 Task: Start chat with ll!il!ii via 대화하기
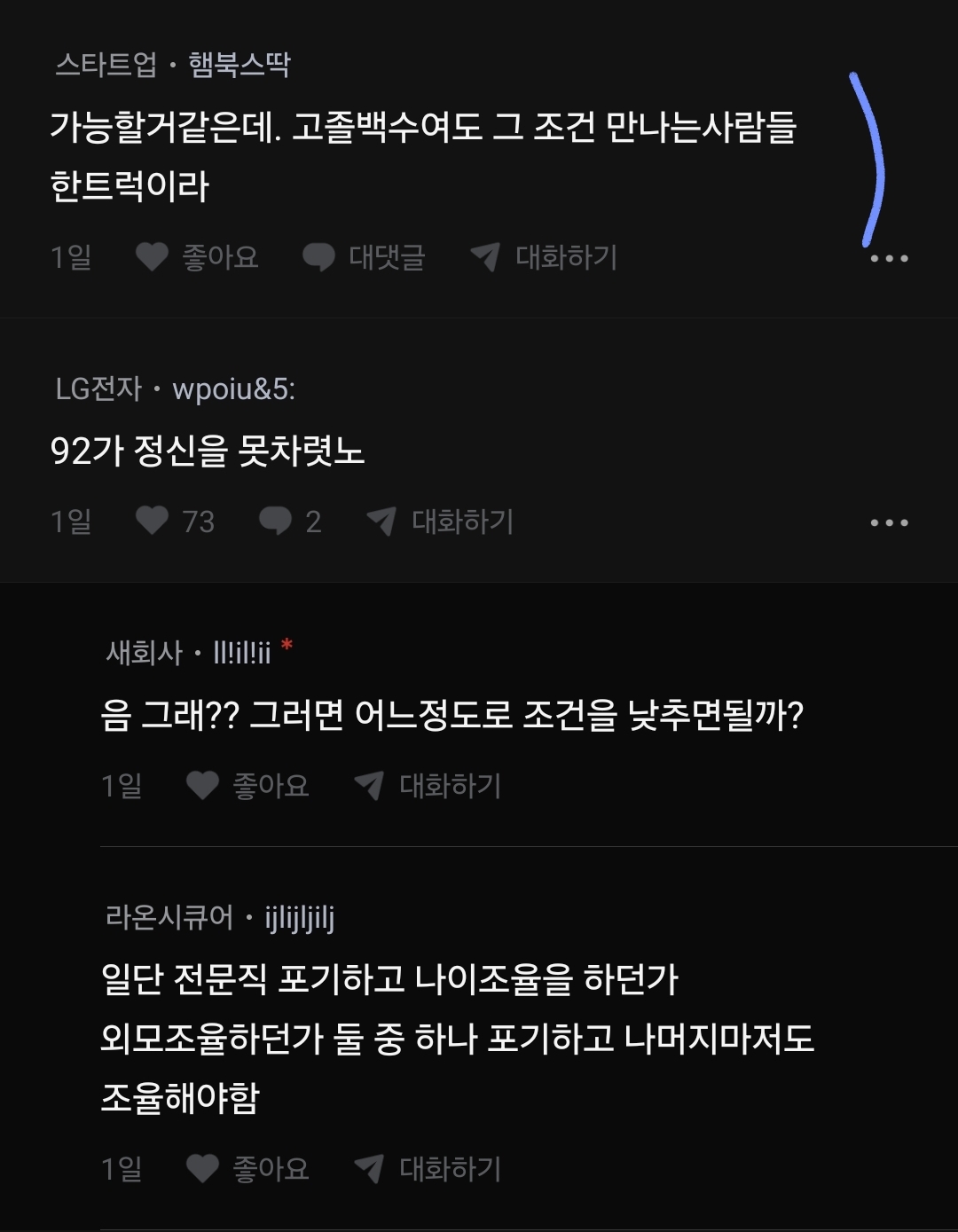[428, 785]
